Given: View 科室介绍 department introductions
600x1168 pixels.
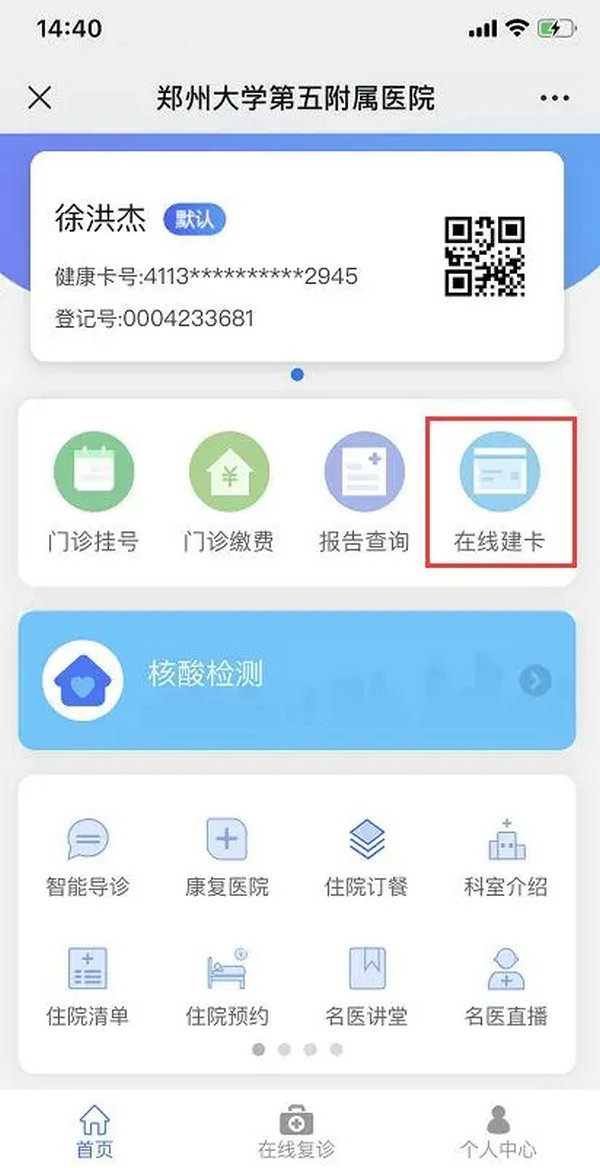Looking at the screenshot, I should (x=506, y=856).
